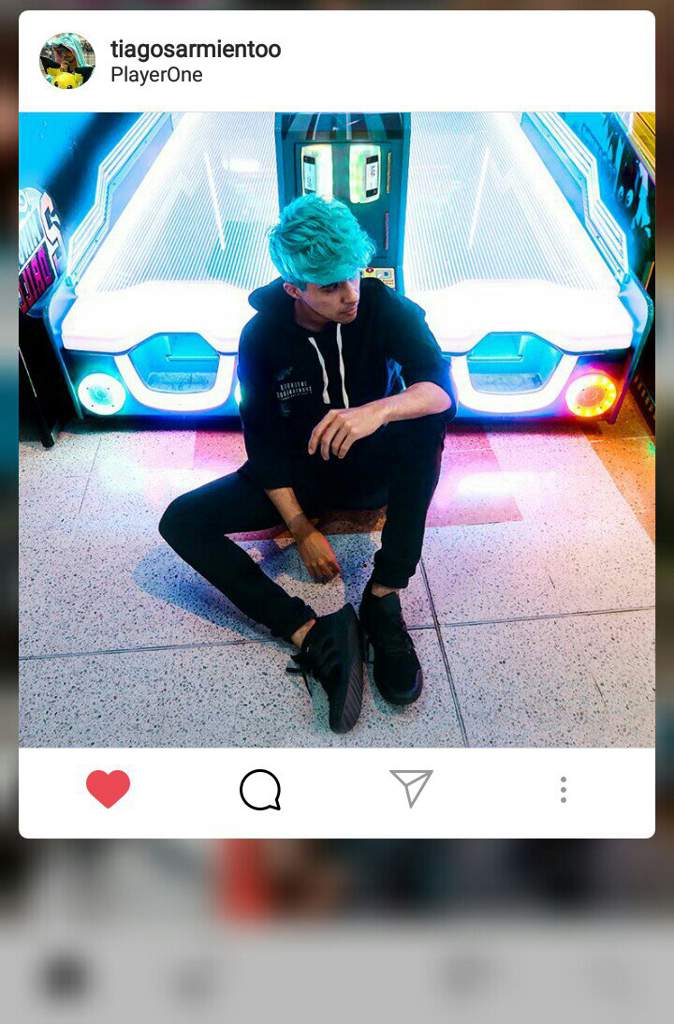Tap the blue-haired post photo
Screen dimensions: 674x1024
pyautogui.click(x=337, y=430)
